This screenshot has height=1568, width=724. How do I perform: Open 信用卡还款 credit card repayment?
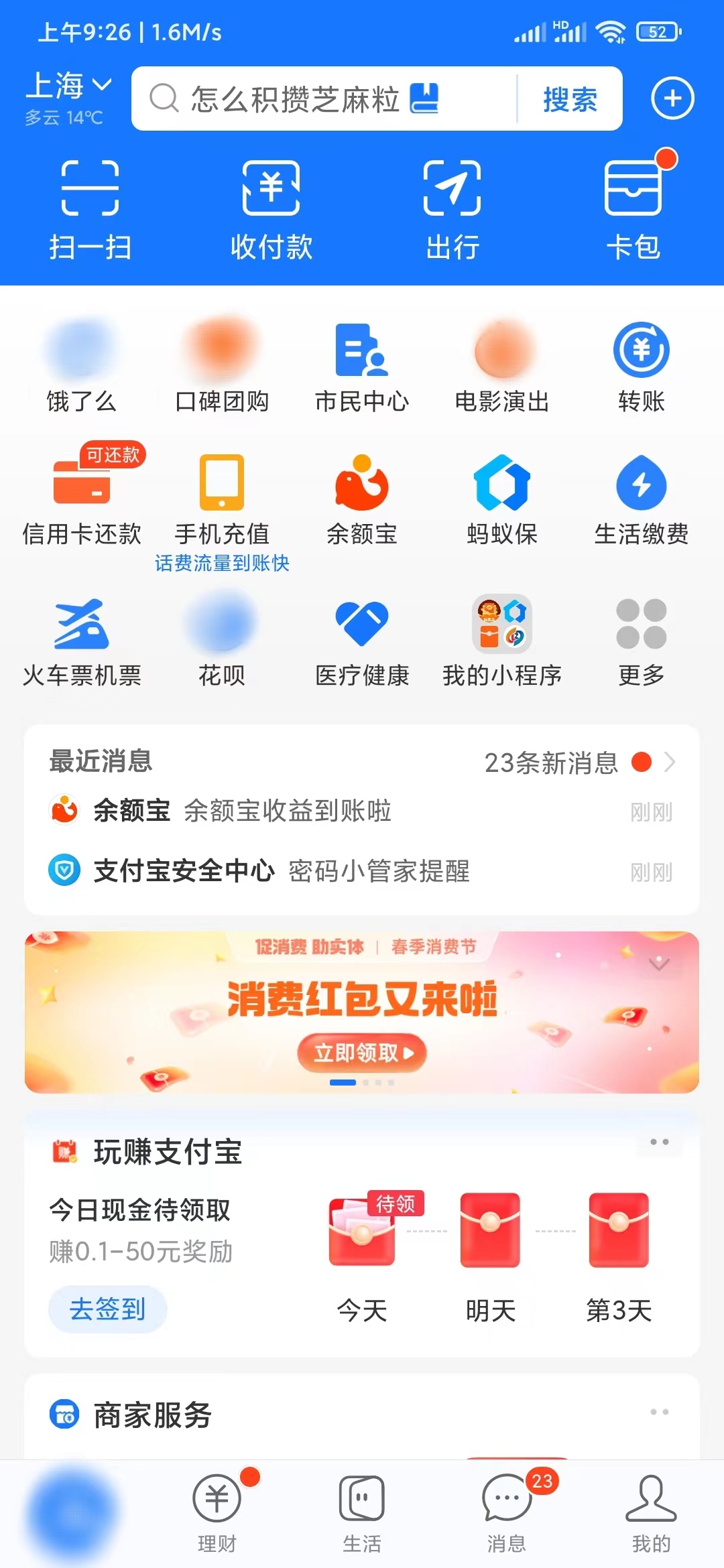point(80,499)
